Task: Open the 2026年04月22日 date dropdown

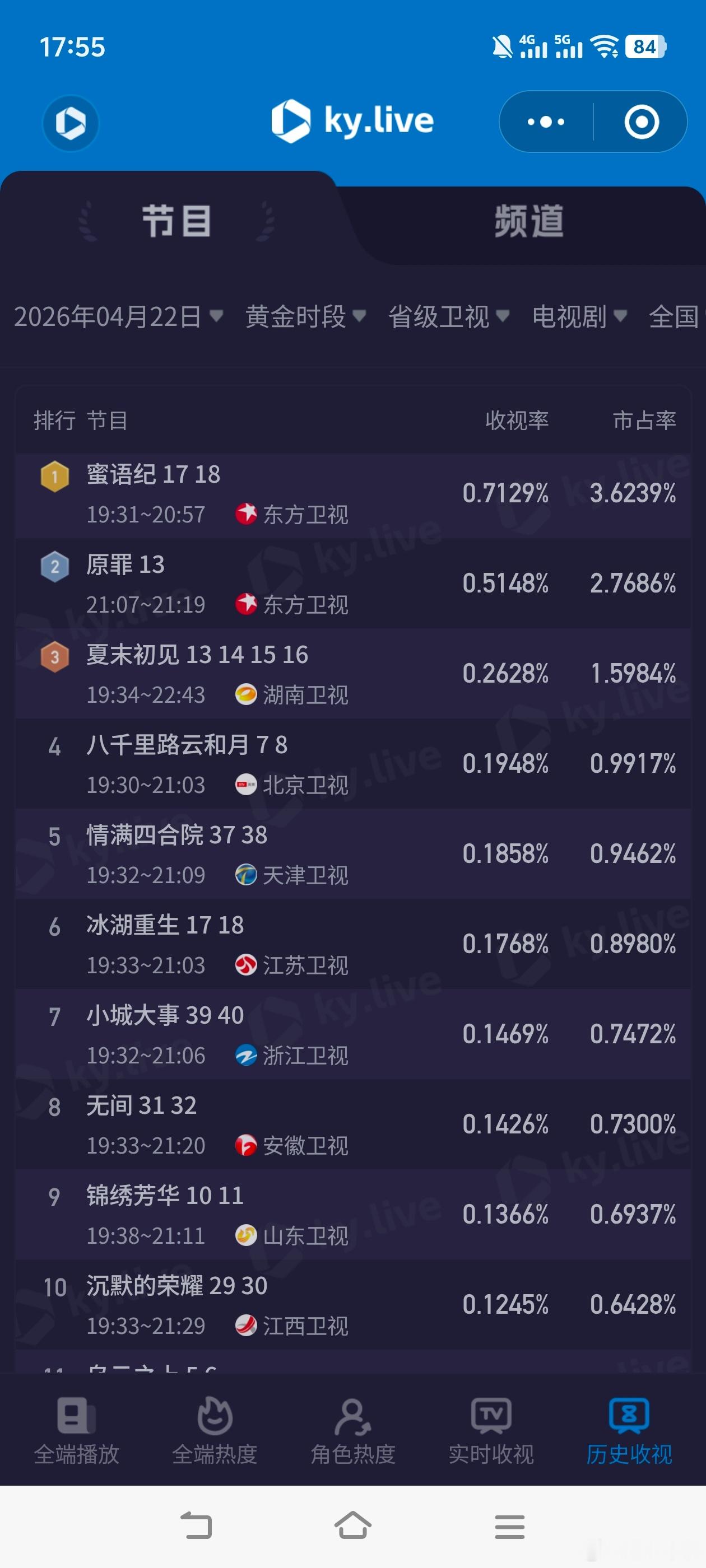Action: click(119, 316)
